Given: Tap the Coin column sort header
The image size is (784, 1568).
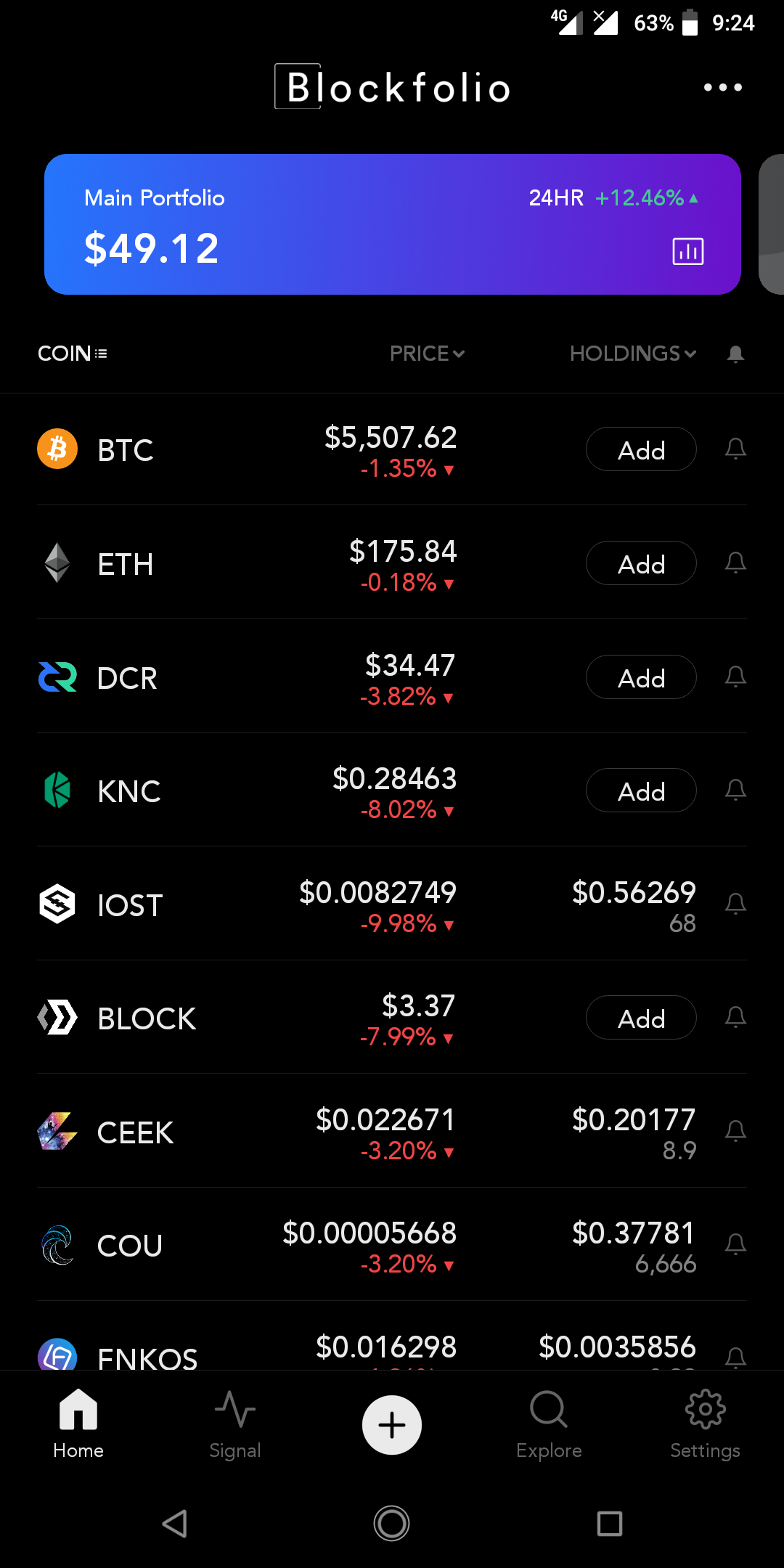Looking at the screenshot, I should point(73,354).
